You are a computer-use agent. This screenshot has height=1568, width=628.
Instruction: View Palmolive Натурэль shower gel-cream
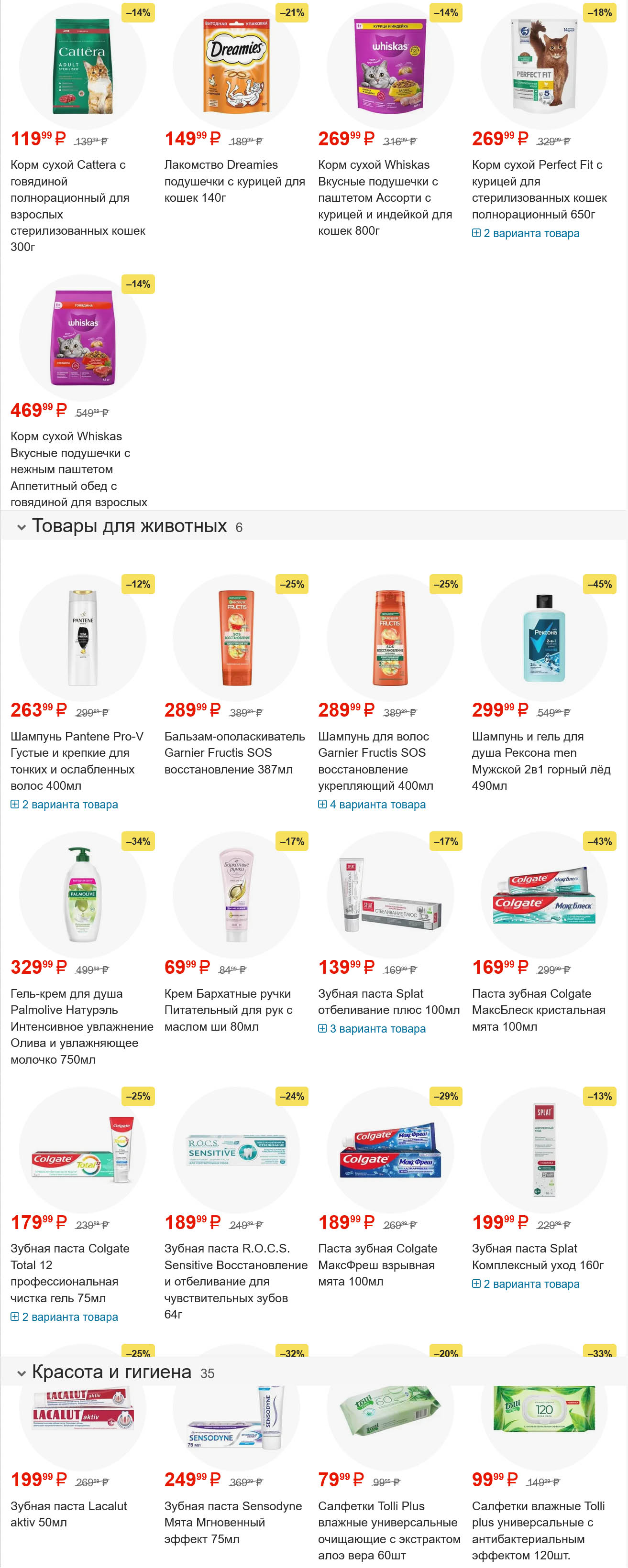(x=81, y=1025)
